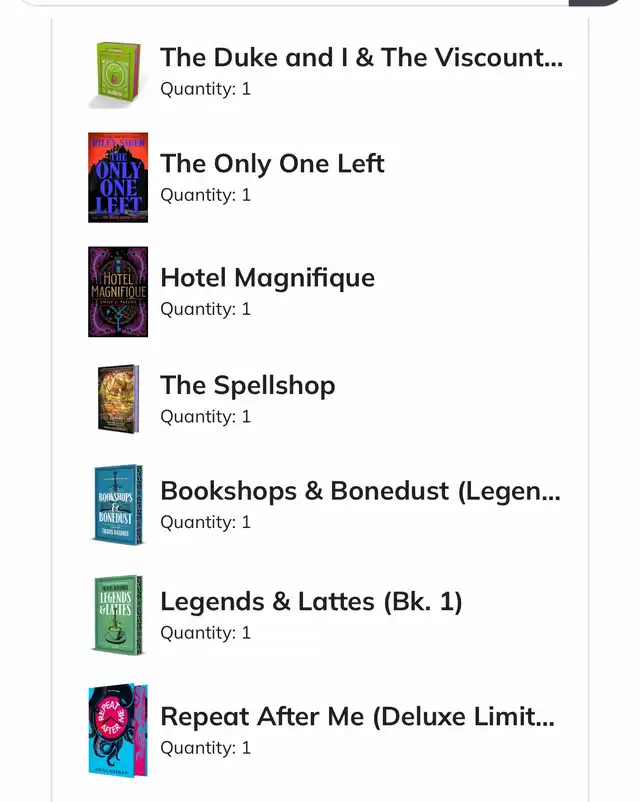Open The Duke and I & The Viscount item
Screen dimensions: 640x802
click(361, 58)
